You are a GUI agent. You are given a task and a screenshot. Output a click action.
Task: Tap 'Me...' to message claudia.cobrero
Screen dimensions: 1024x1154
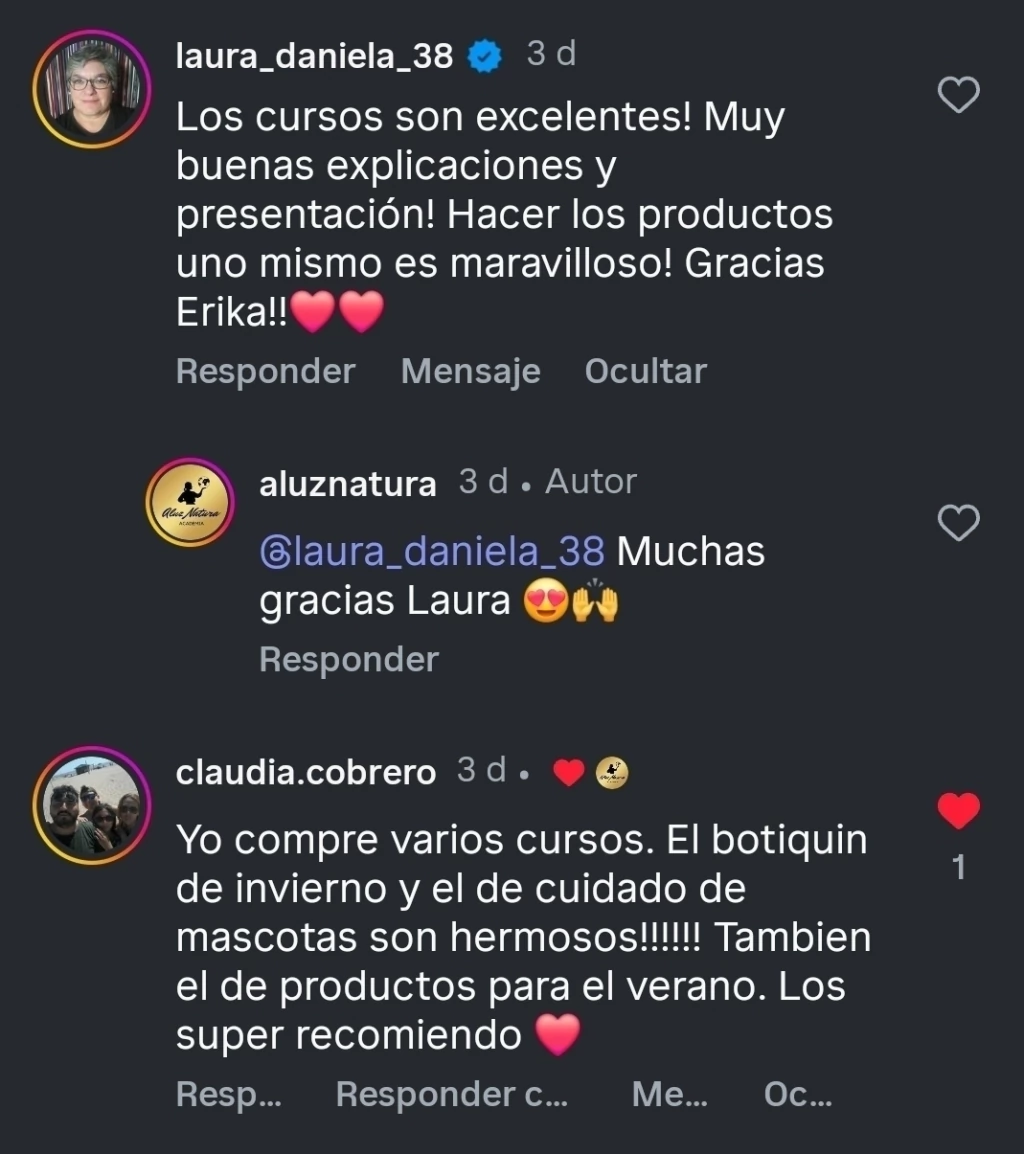coord(669,1095)
